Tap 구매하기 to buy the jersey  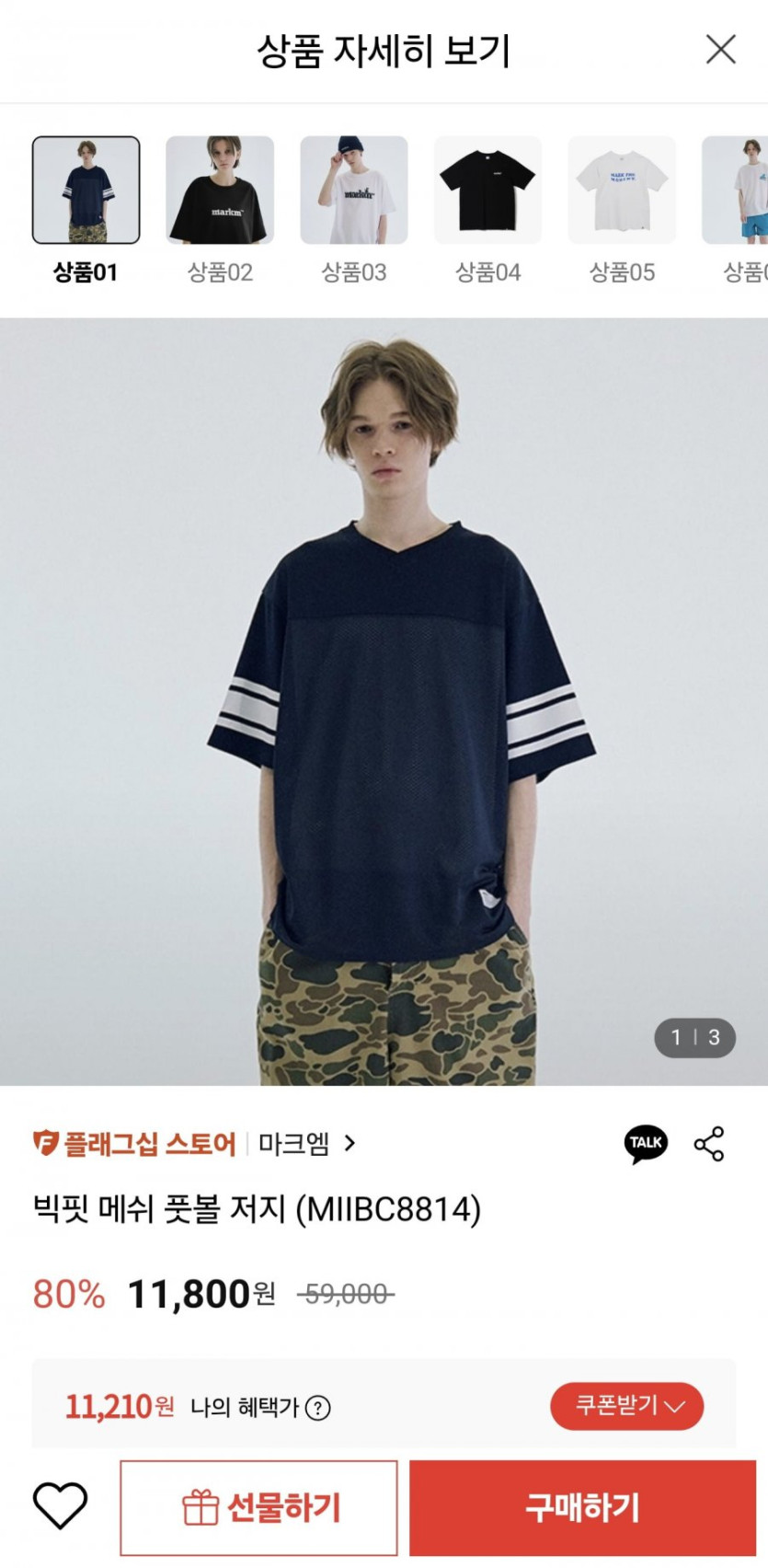click(x=582, y=1507)
